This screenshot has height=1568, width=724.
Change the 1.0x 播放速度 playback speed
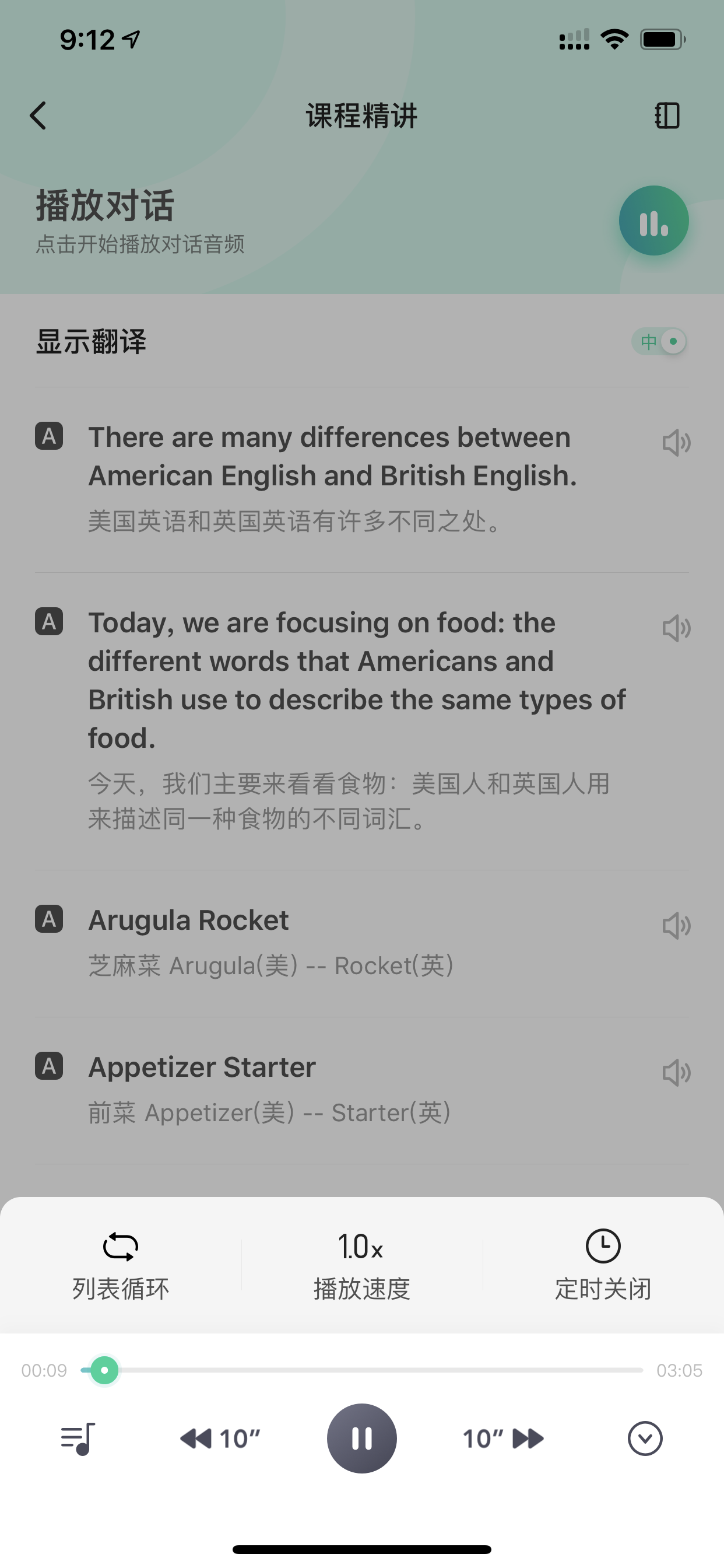point(361,1265)
